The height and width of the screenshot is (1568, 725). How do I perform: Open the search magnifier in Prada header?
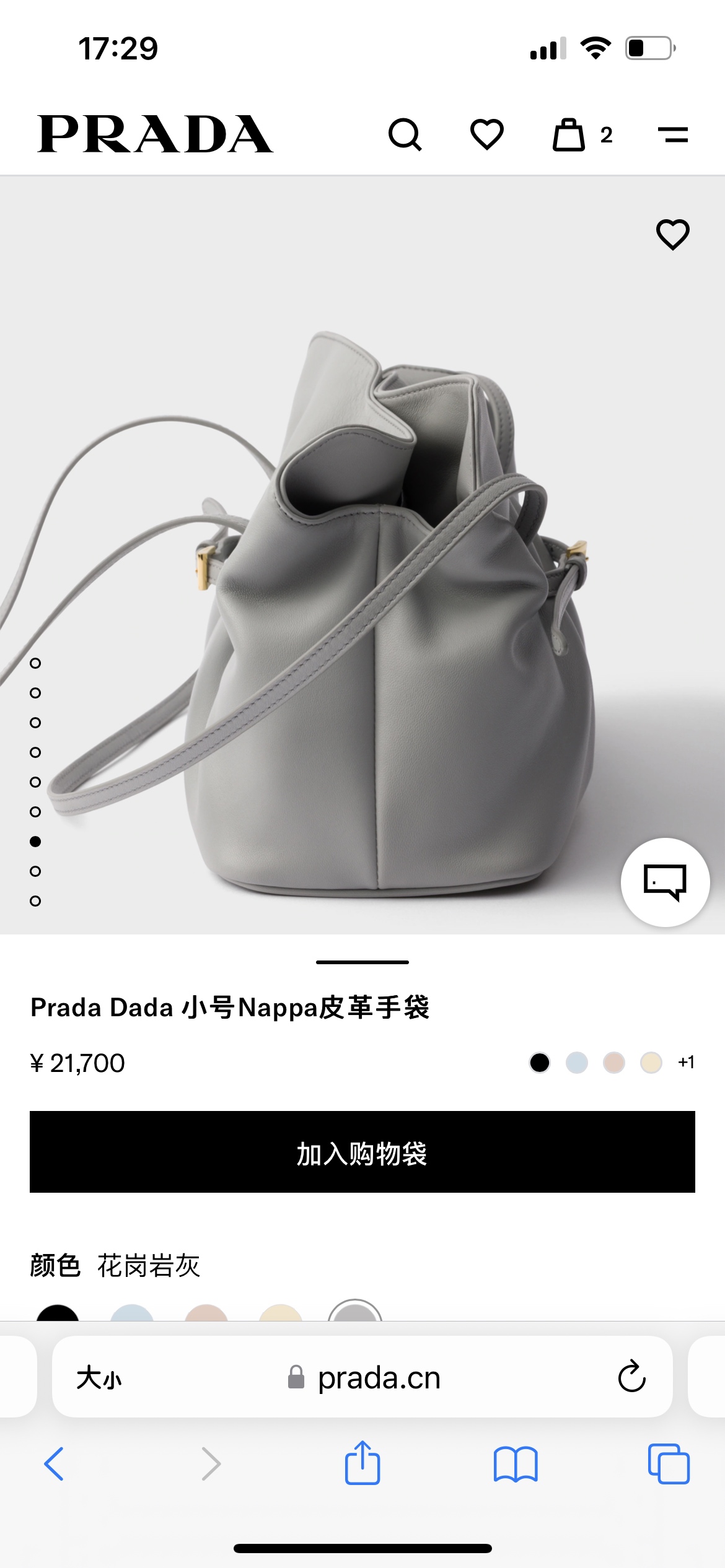[405, 134]
